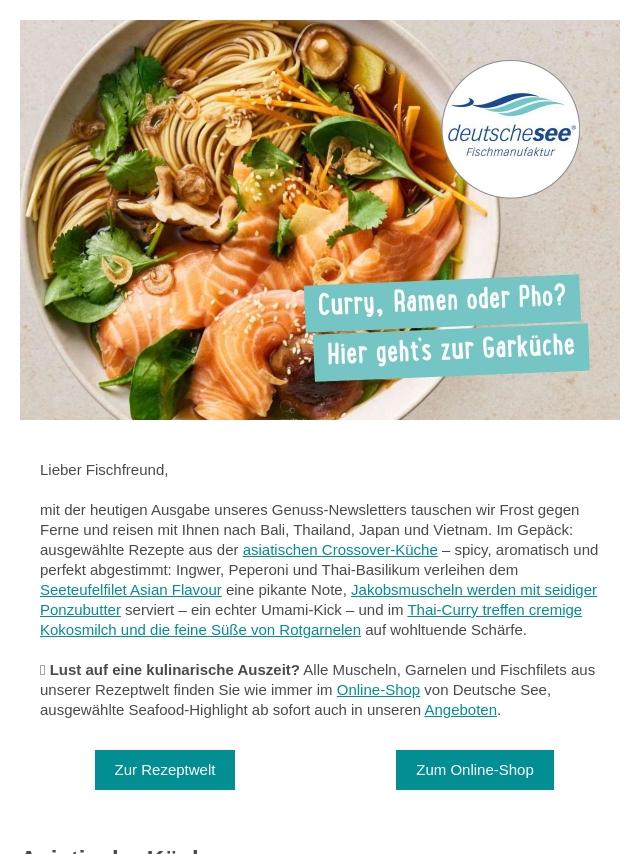Follow the Online-Shop text link

coord(378,690)
